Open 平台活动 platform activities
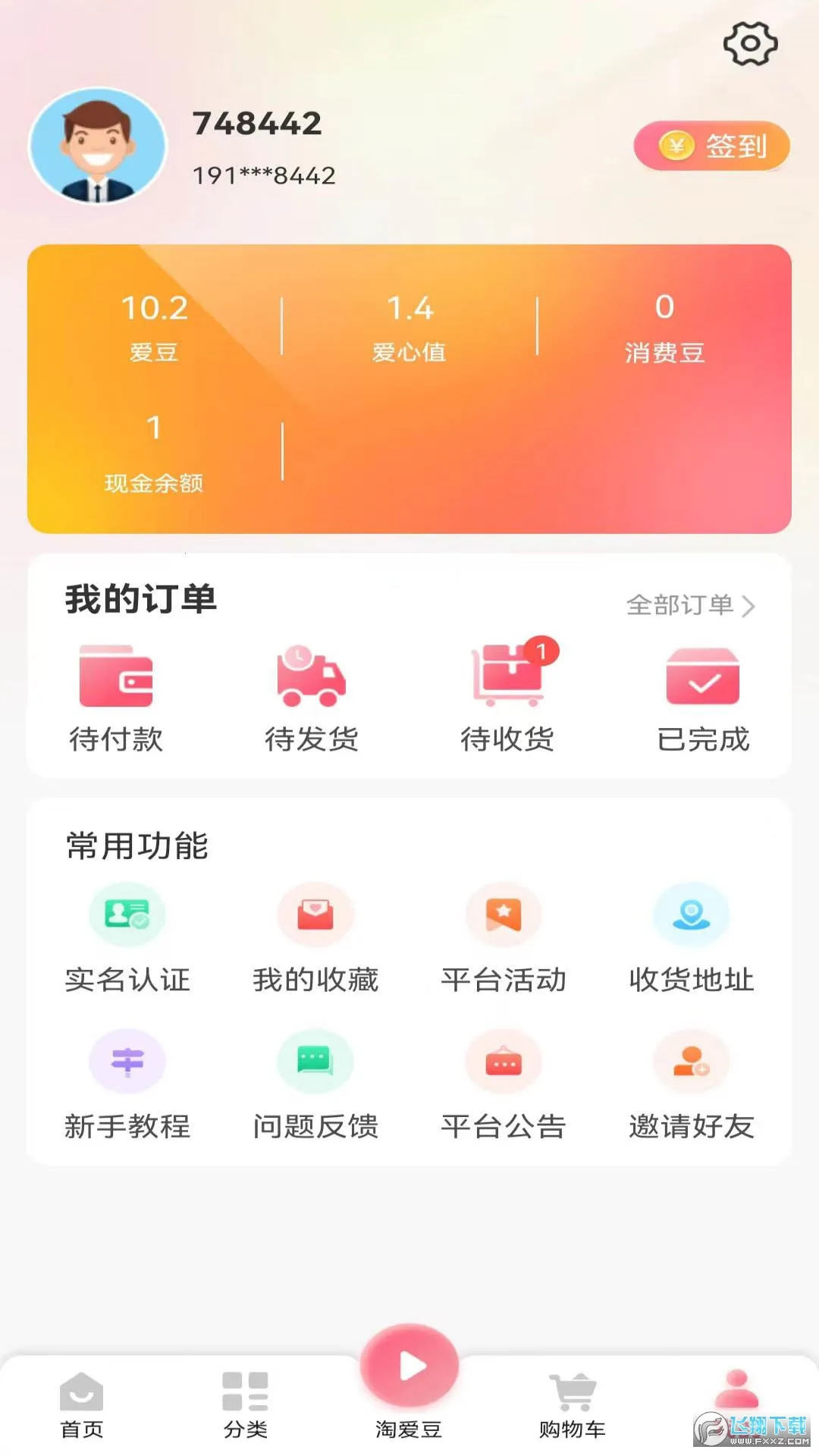819x1456 pixels. click(x=504, y=938)
